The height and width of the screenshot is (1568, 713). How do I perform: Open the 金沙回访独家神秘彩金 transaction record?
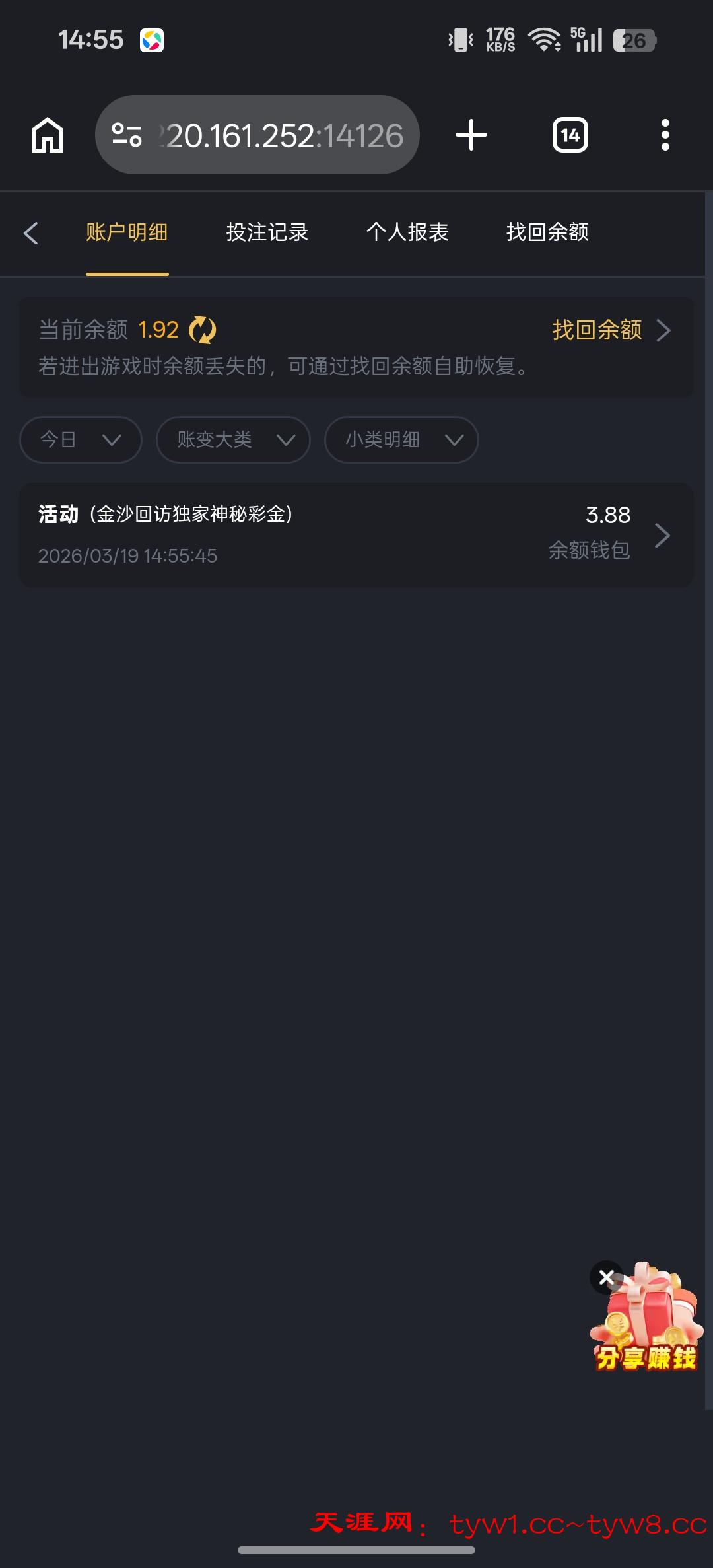pos(356,535)
